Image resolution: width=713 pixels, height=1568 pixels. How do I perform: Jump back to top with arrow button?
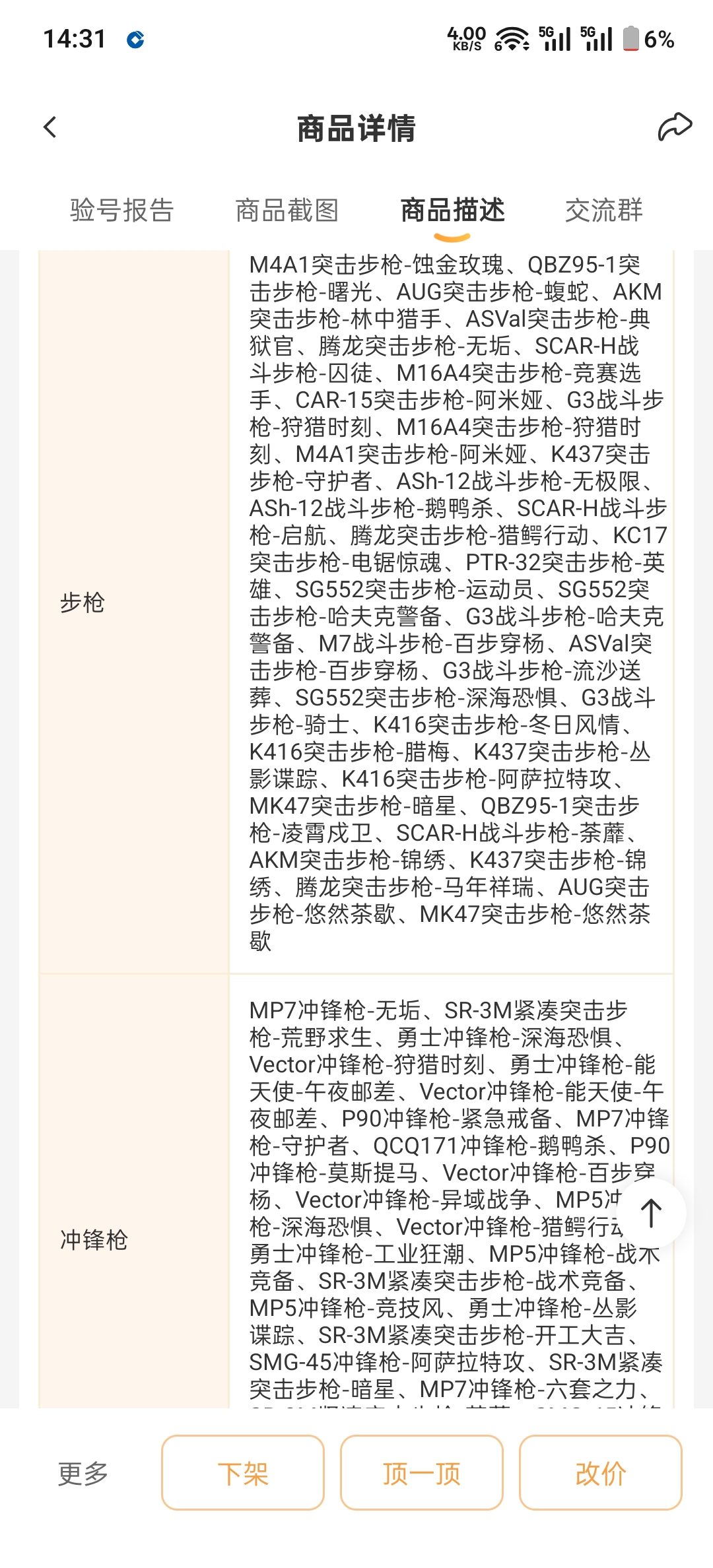coord(651,1214)
